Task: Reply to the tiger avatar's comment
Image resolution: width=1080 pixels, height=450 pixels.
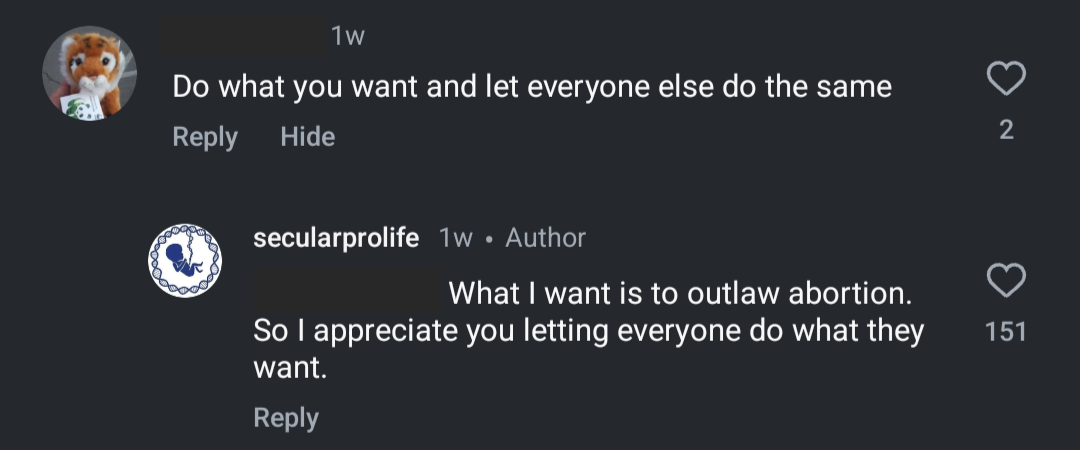Action: click(205, 136)
